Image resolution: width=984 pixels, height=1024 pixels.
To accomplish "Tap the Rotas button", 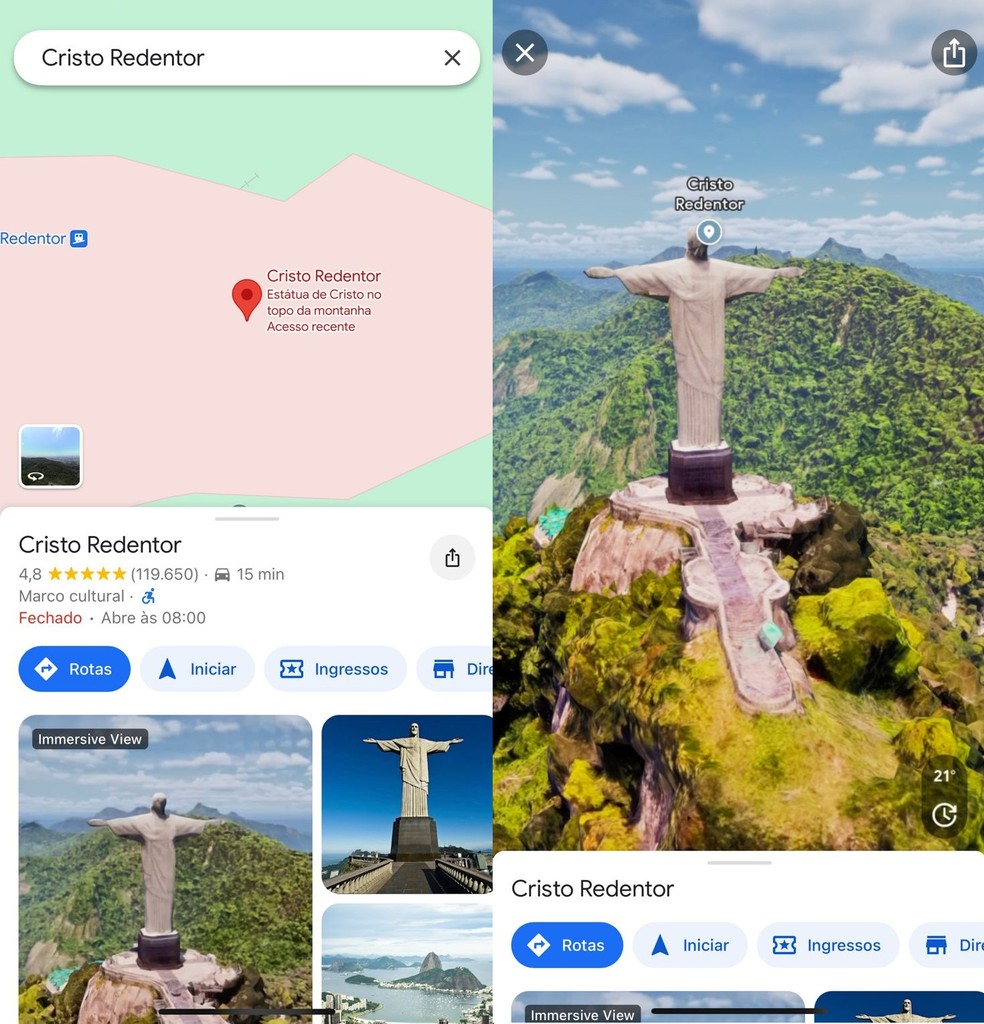I will coord(74,668).
